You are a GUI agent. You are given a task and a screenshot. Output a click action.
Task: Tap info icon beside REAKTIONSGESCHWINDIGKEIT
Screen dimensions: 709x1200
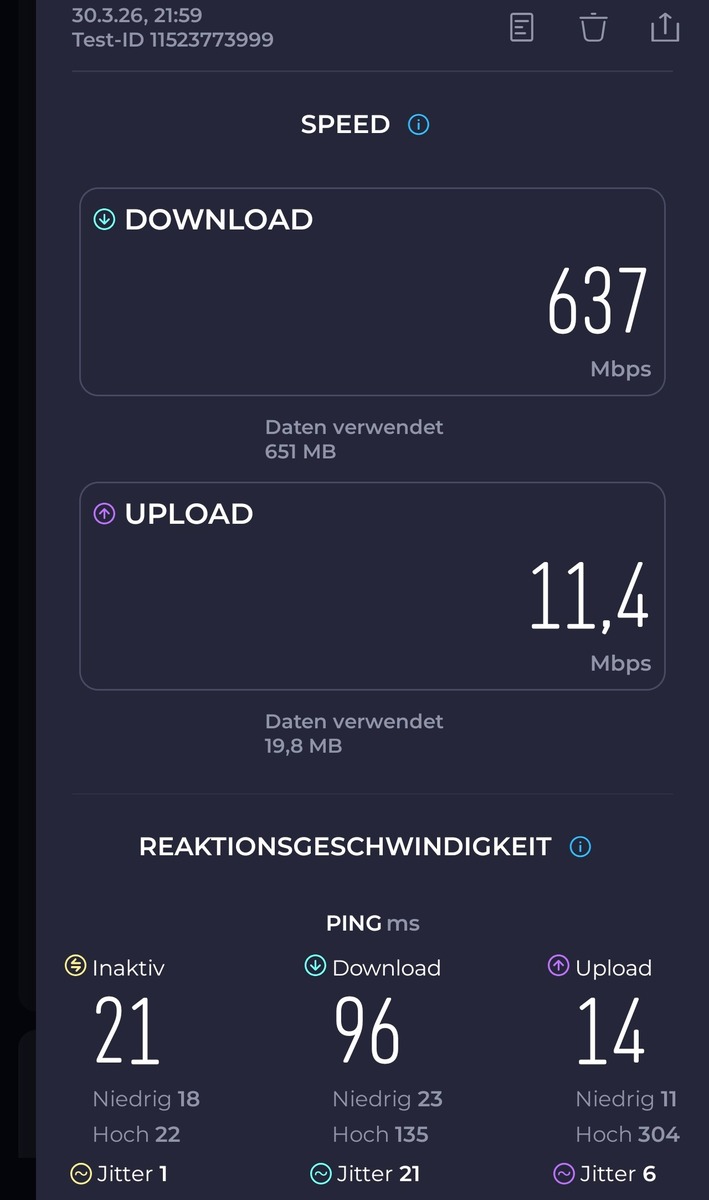point(580,847)
